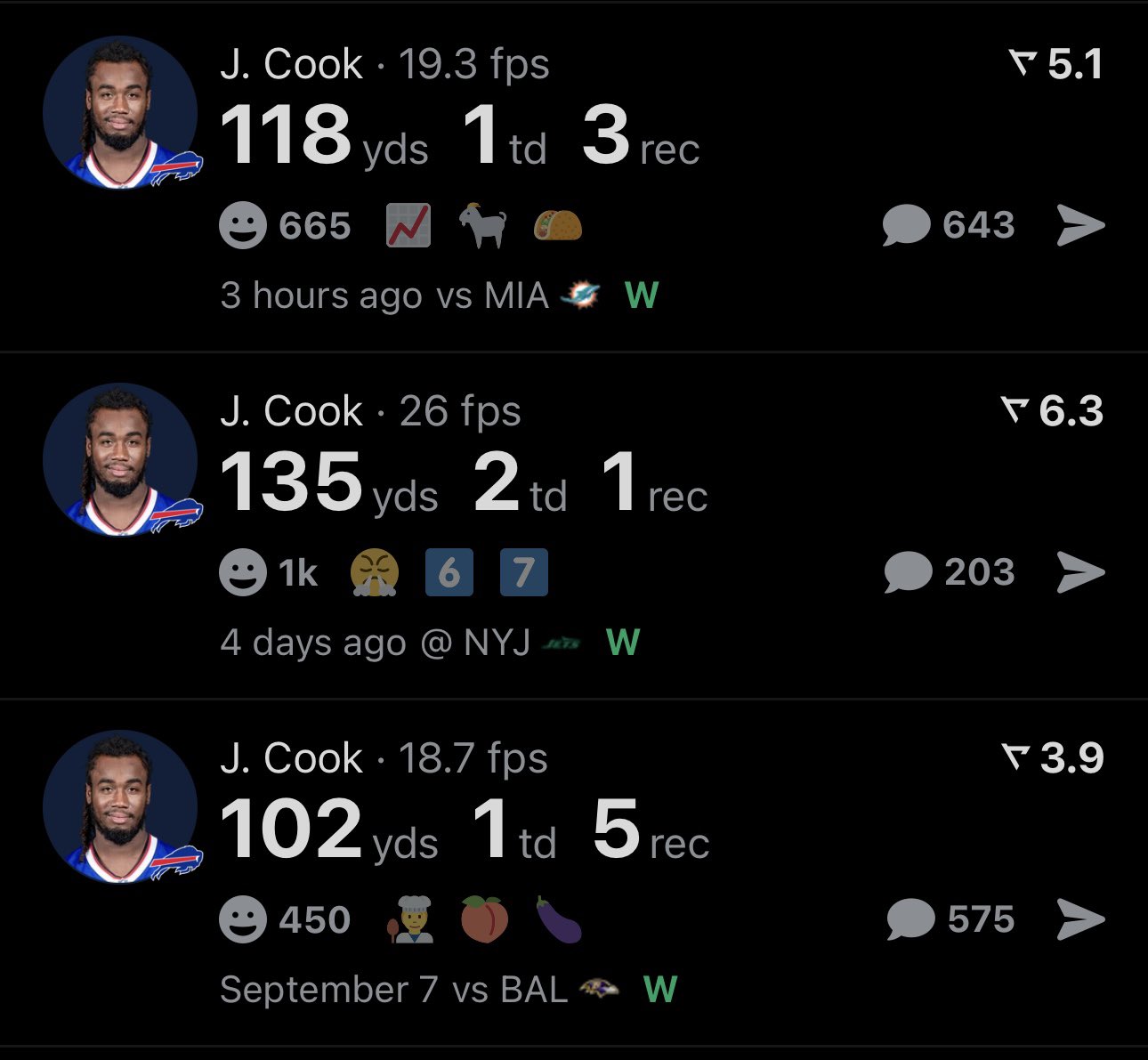React with the peach emoji on BAL game
The width and height of the screenshot is (1148, 1060).
485,919
